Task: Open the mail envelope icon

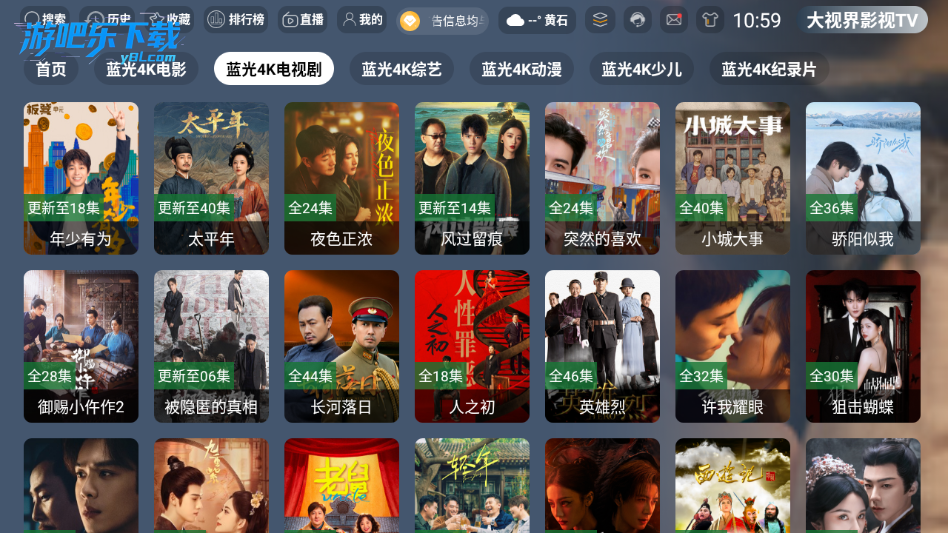Action: [675, 19]
